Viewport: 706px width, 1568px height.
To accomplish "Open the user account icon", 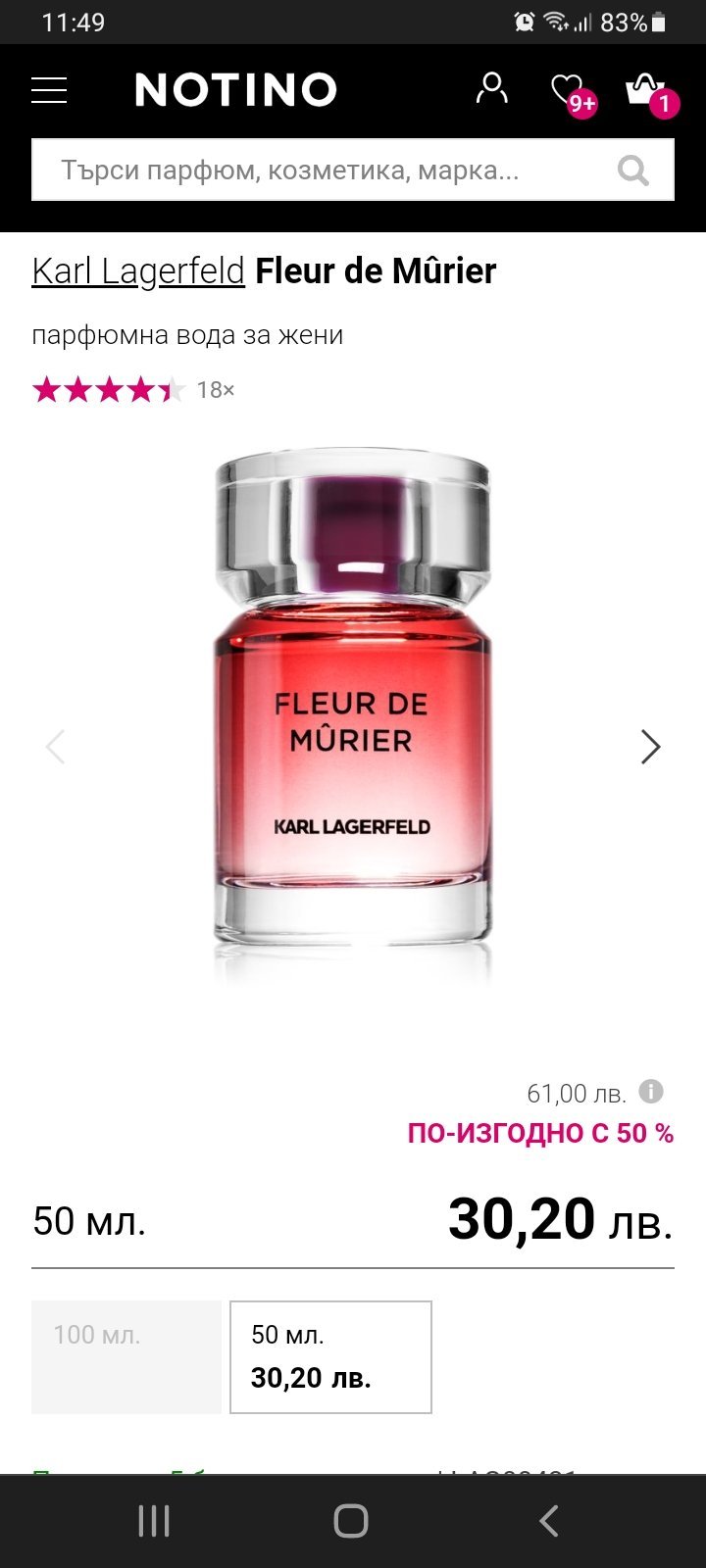I will 491,89.
